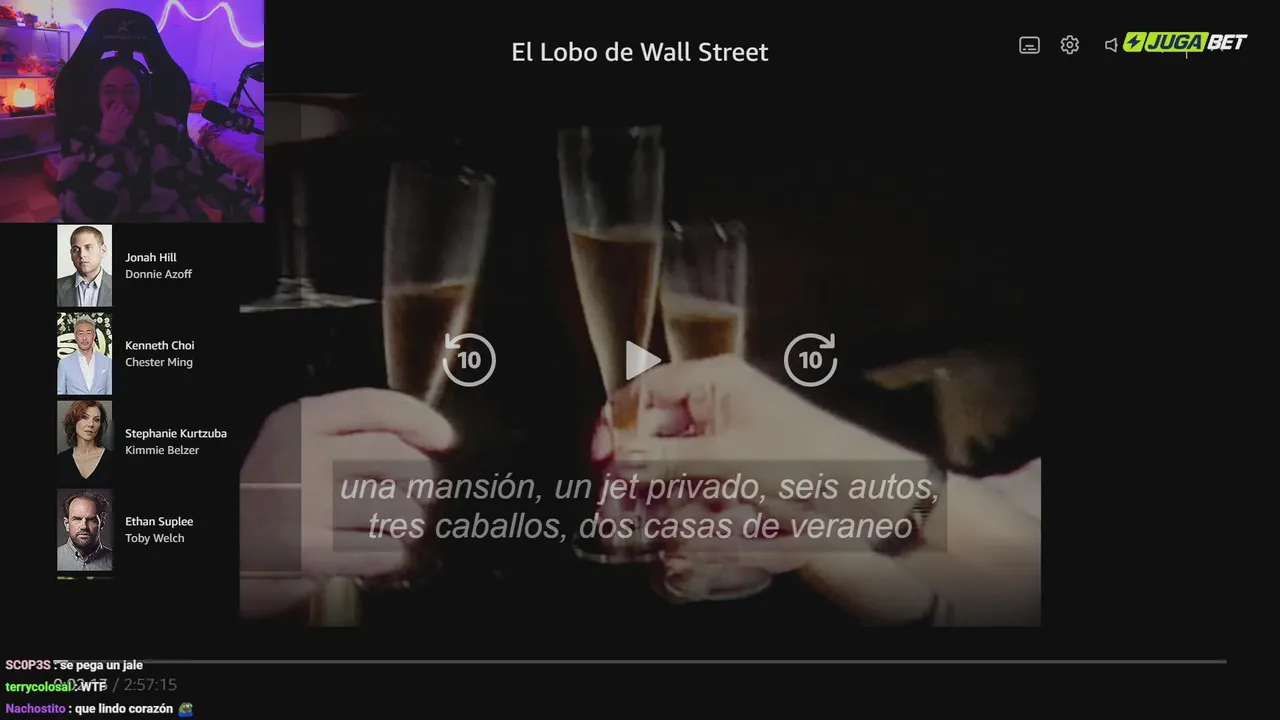Open subtitles and audio options
Screen dimensions: 1280x720
(1029, 45)
